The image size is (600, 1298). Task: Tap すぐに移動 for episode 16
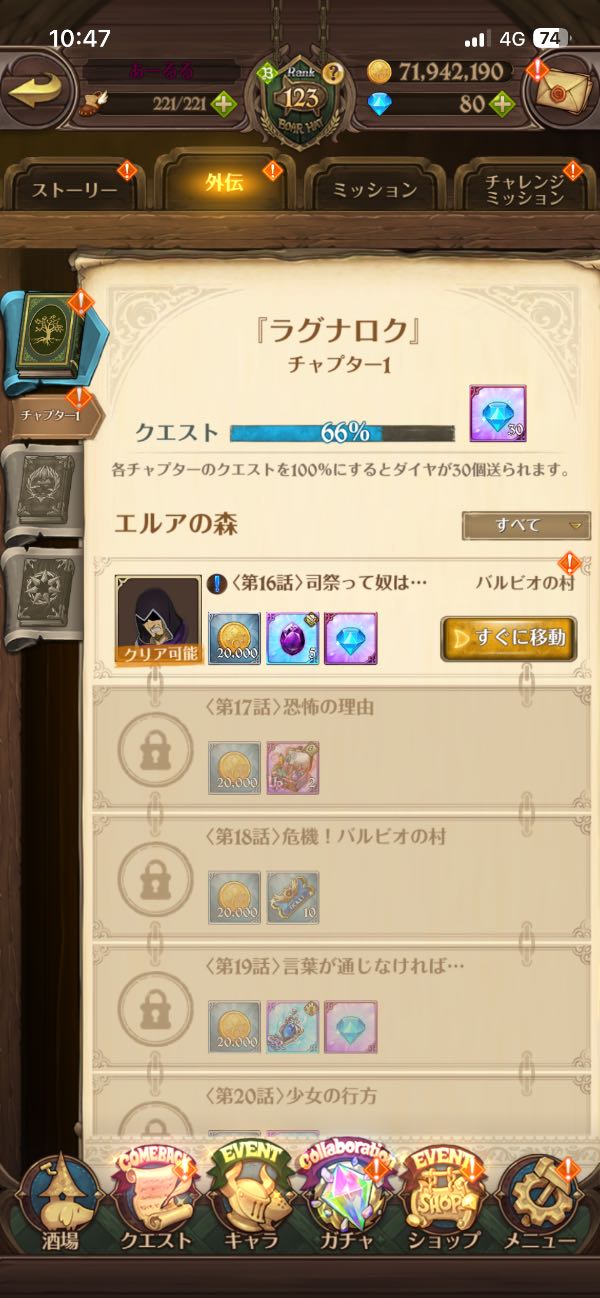(508, 637)
